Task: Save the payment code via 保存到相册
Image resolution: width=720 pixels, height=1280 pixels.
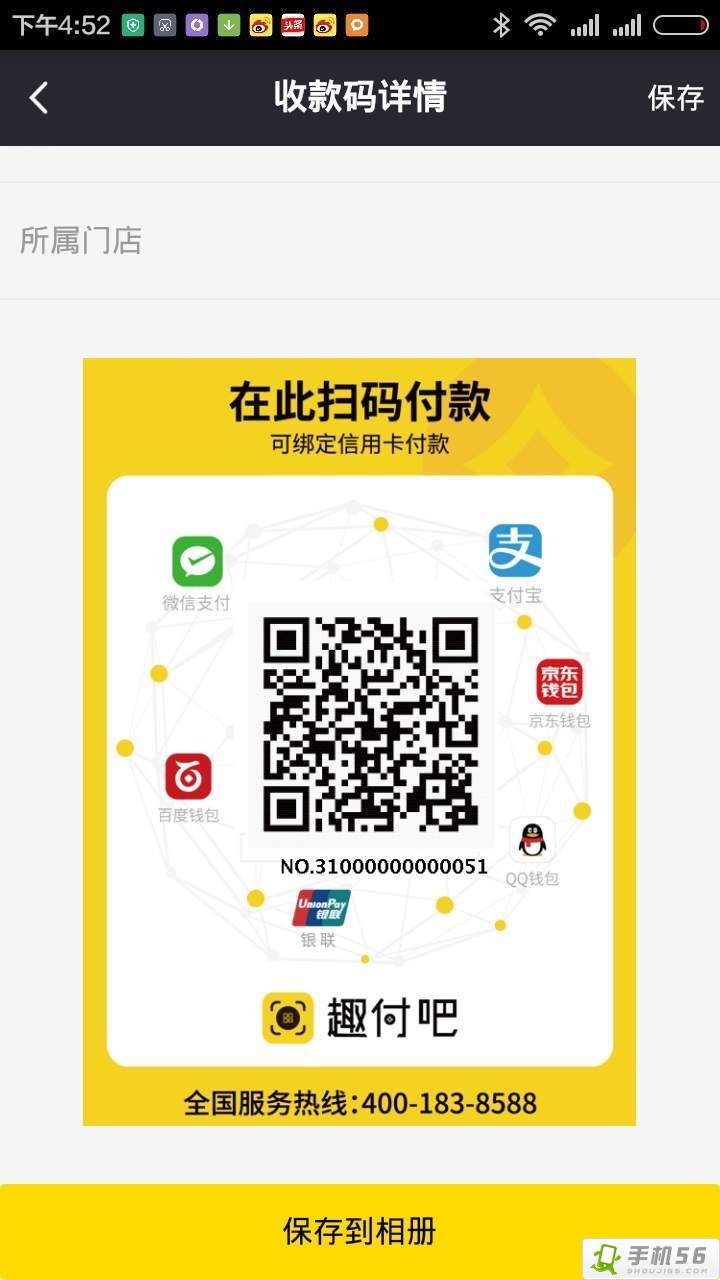Action: [359, 1231]
